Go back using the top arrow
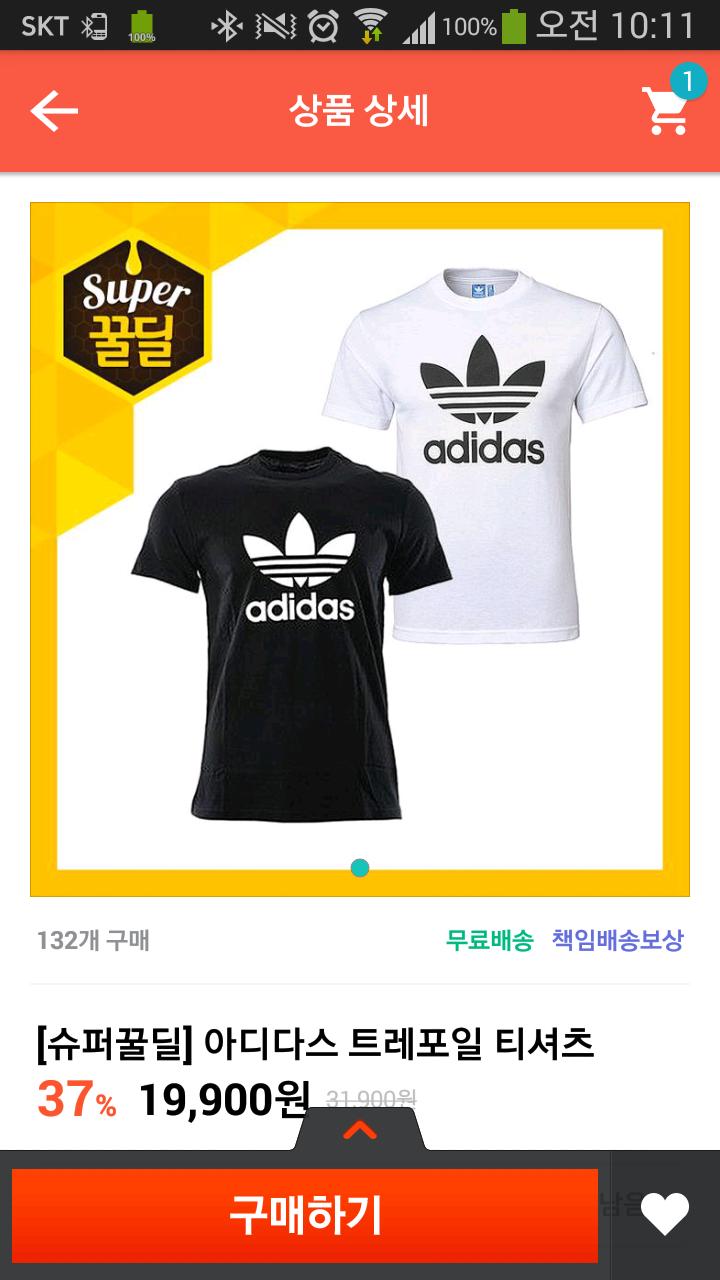 pyautogui.click(x=54, y=111)
